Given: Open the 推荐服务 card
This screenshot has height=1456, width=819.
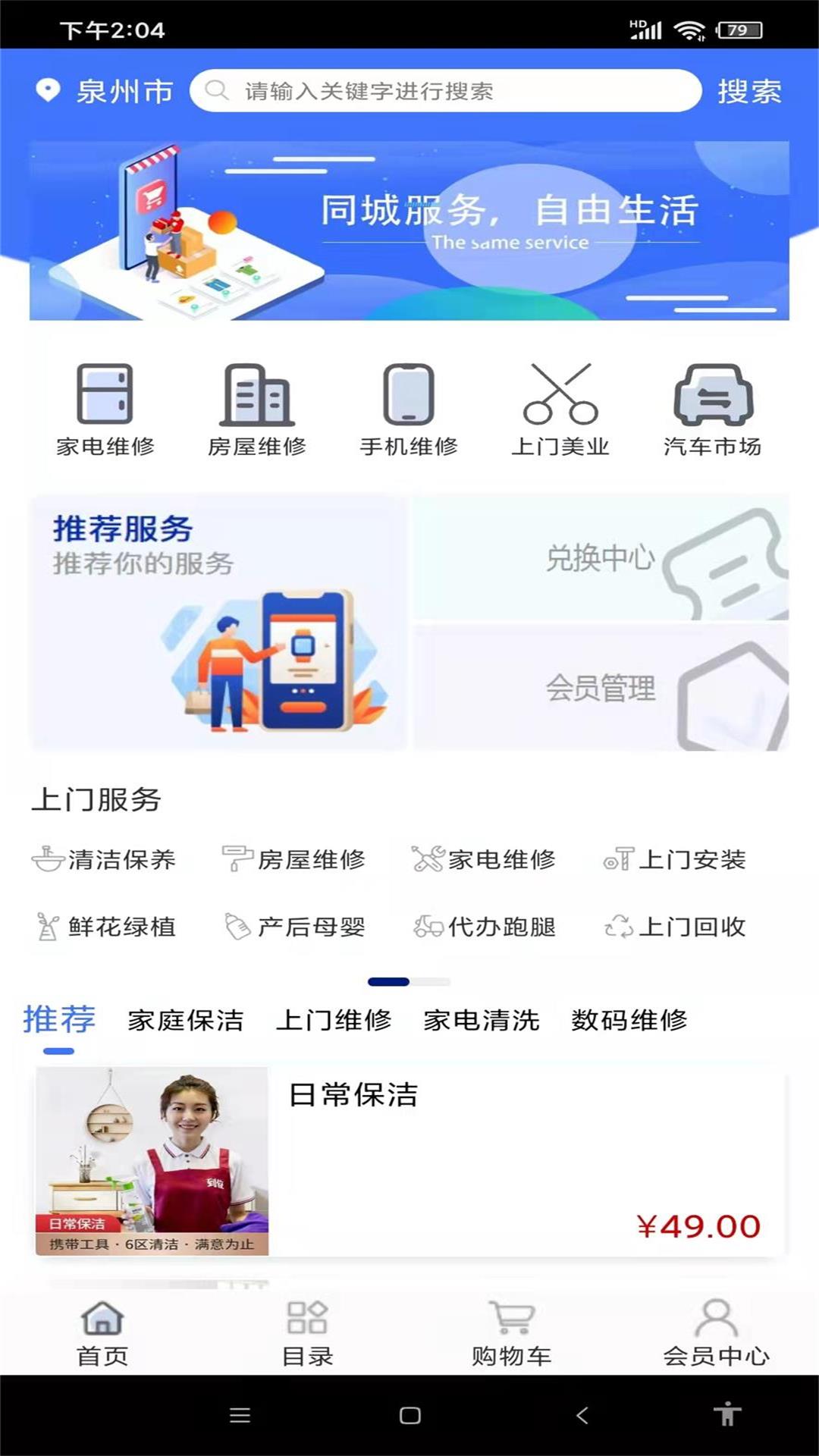Looking at the screenshot, I should [x=218, y=622].
